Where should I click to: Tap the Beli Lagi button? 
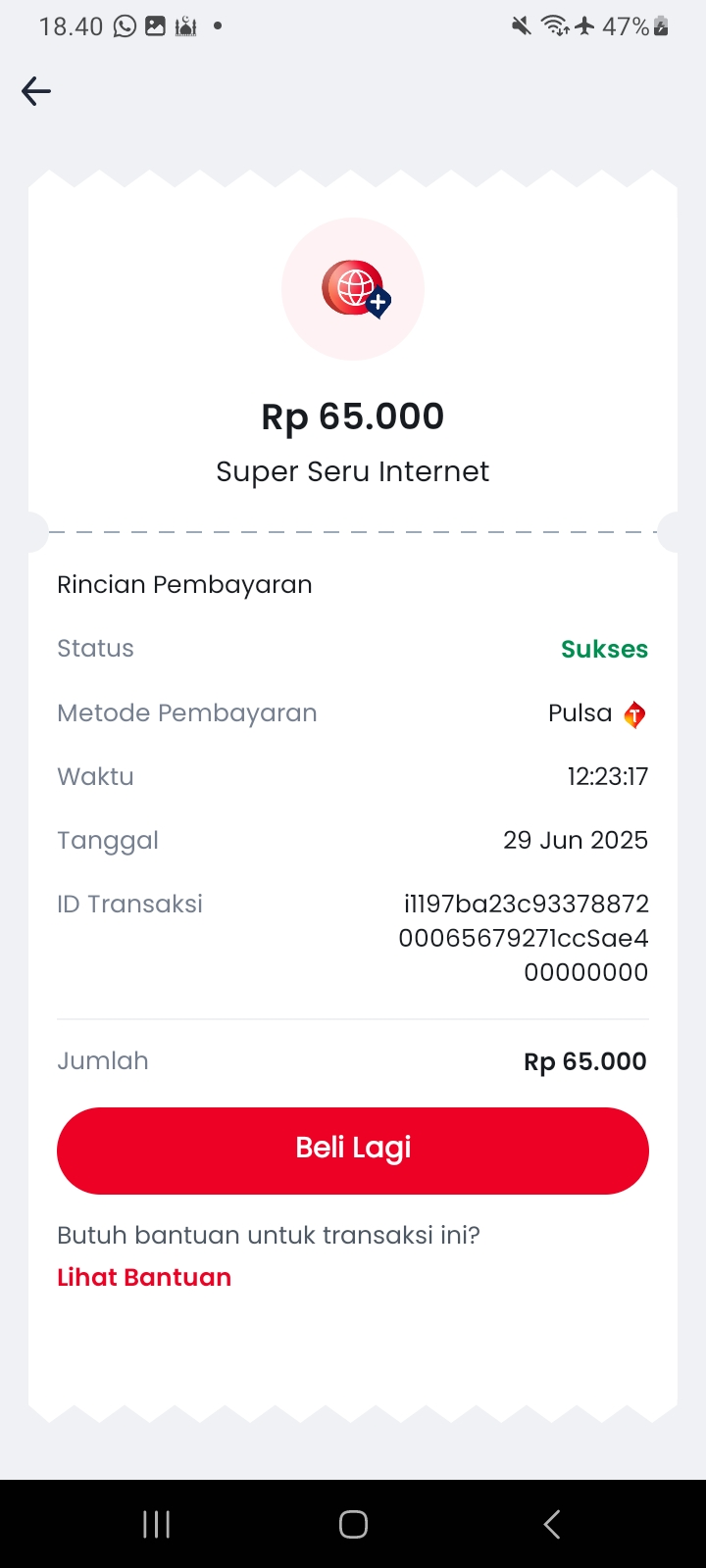click(x=353, y=1150)
